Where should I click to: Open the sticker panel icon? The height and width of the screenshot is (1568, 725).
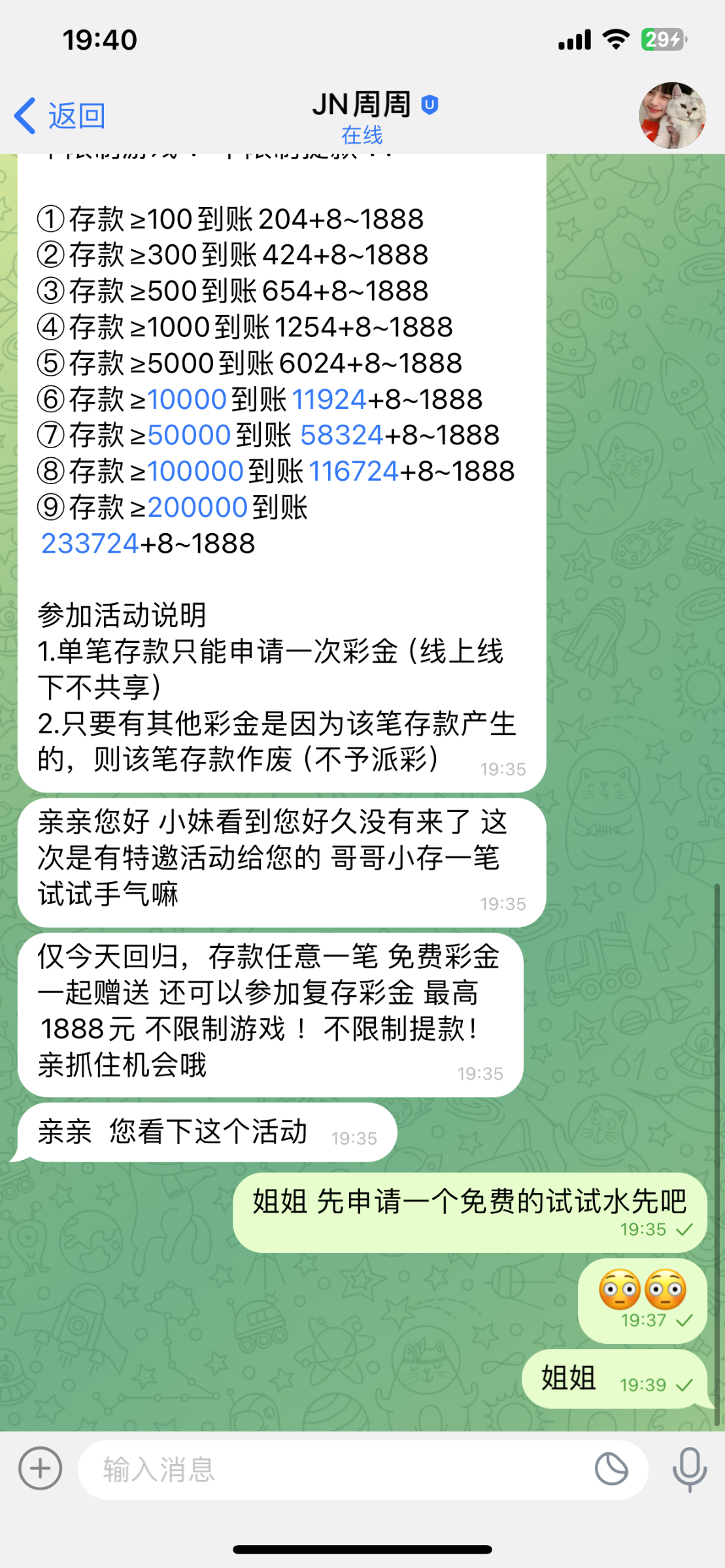[x=612, y=1469]
